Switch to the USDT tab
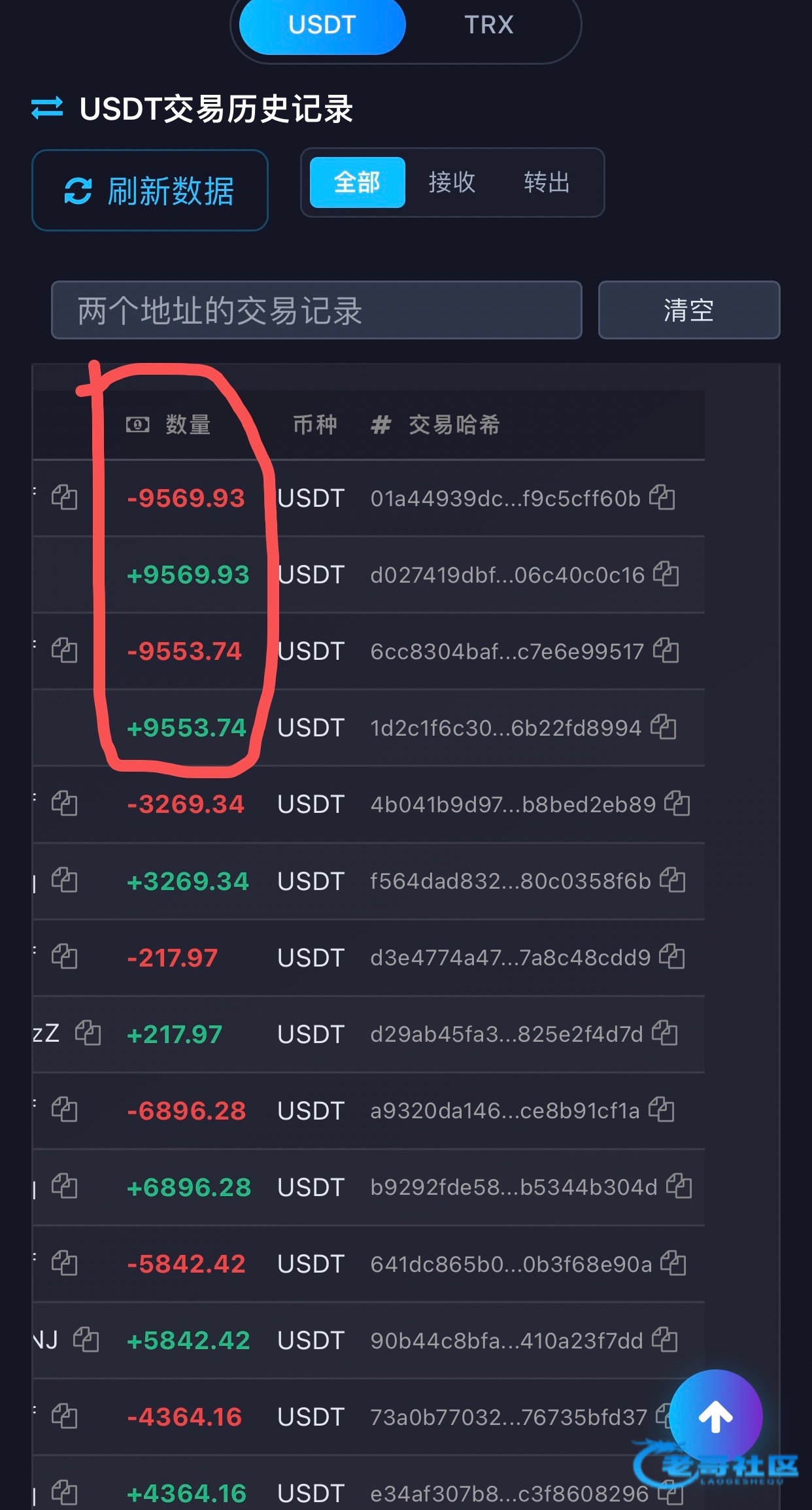This screenshot has width=812, height=1510. pos(322,26)
